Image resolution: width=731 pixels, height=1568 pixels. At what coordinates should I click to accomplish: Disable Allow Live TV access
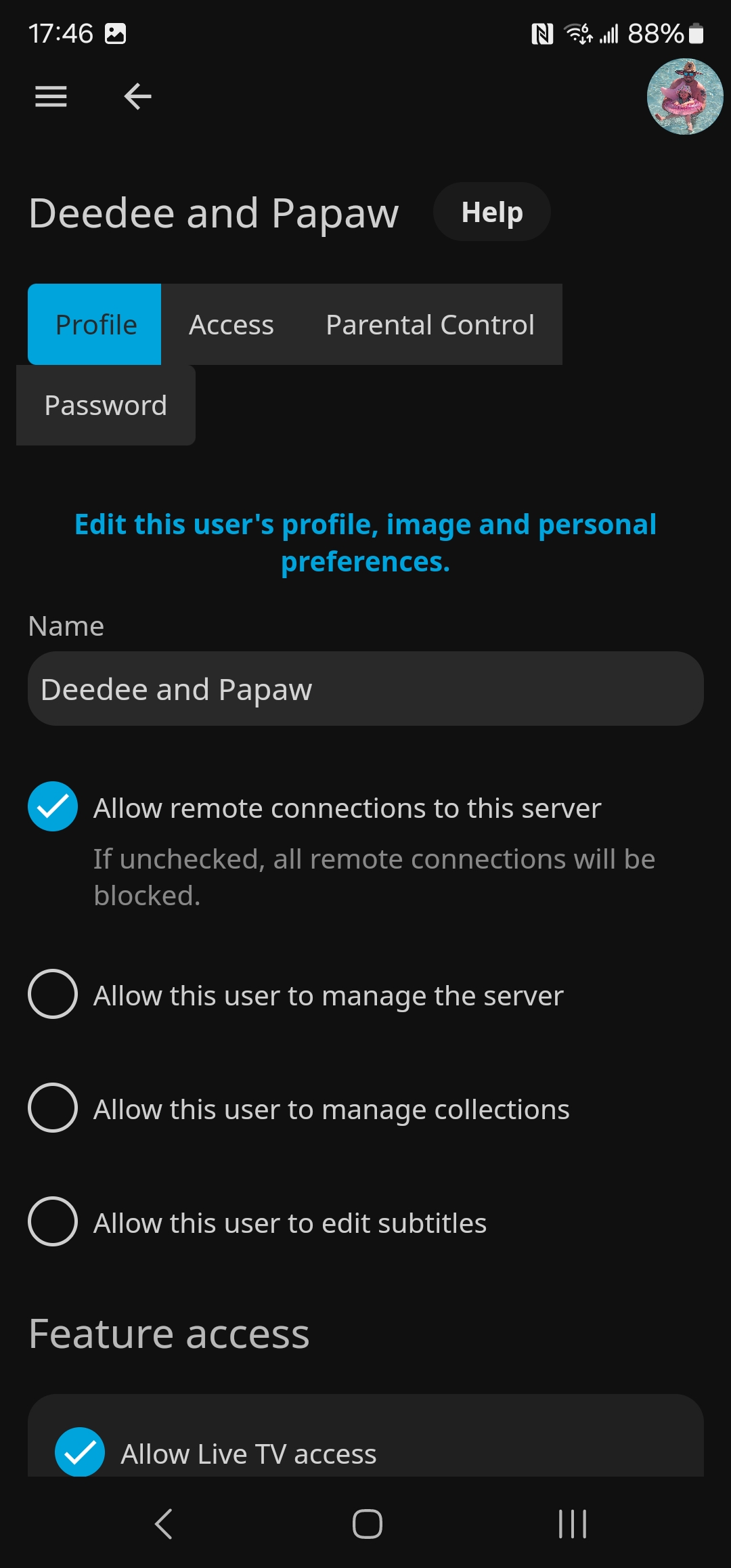pyautogui.click(x=80, y=1452)
